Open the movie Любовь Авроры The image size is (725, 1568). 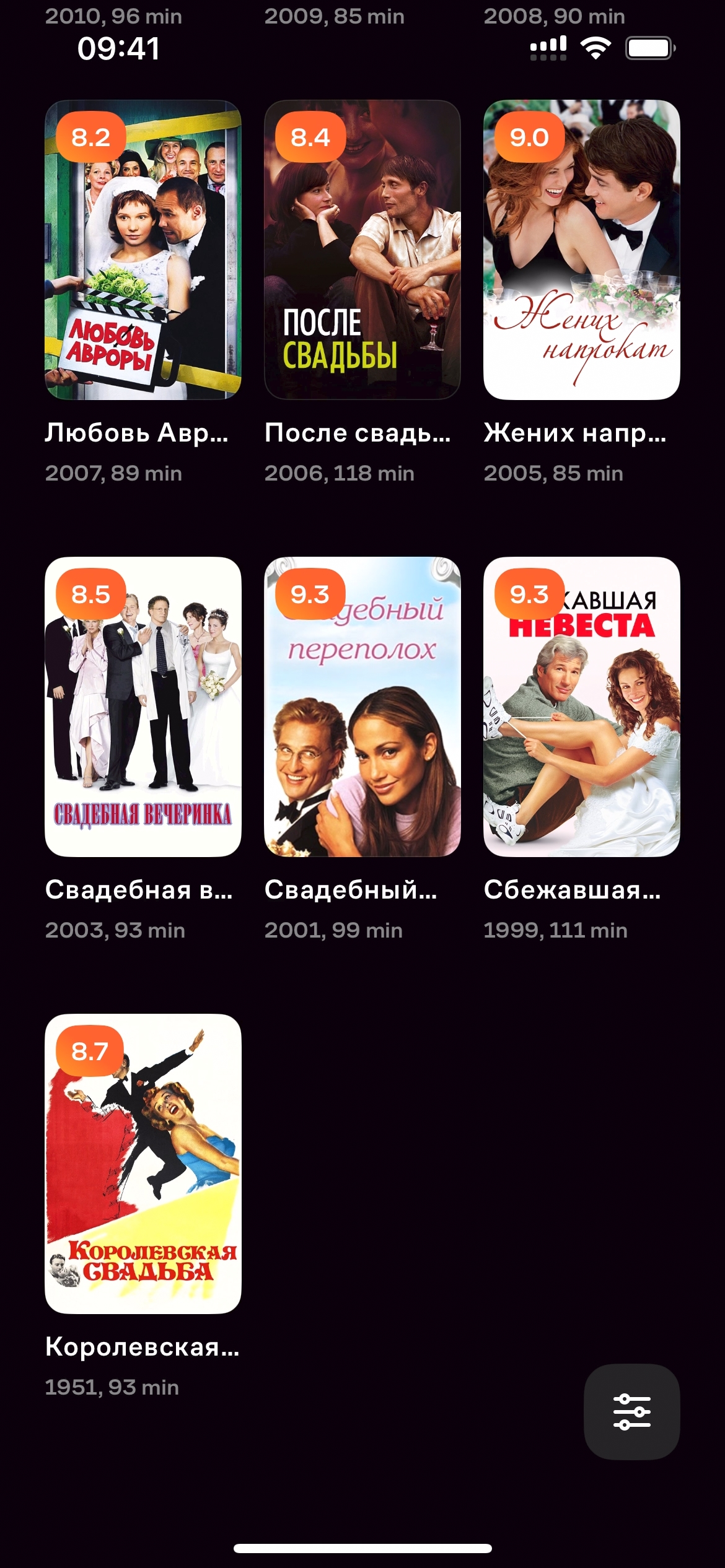coord(143,250)
